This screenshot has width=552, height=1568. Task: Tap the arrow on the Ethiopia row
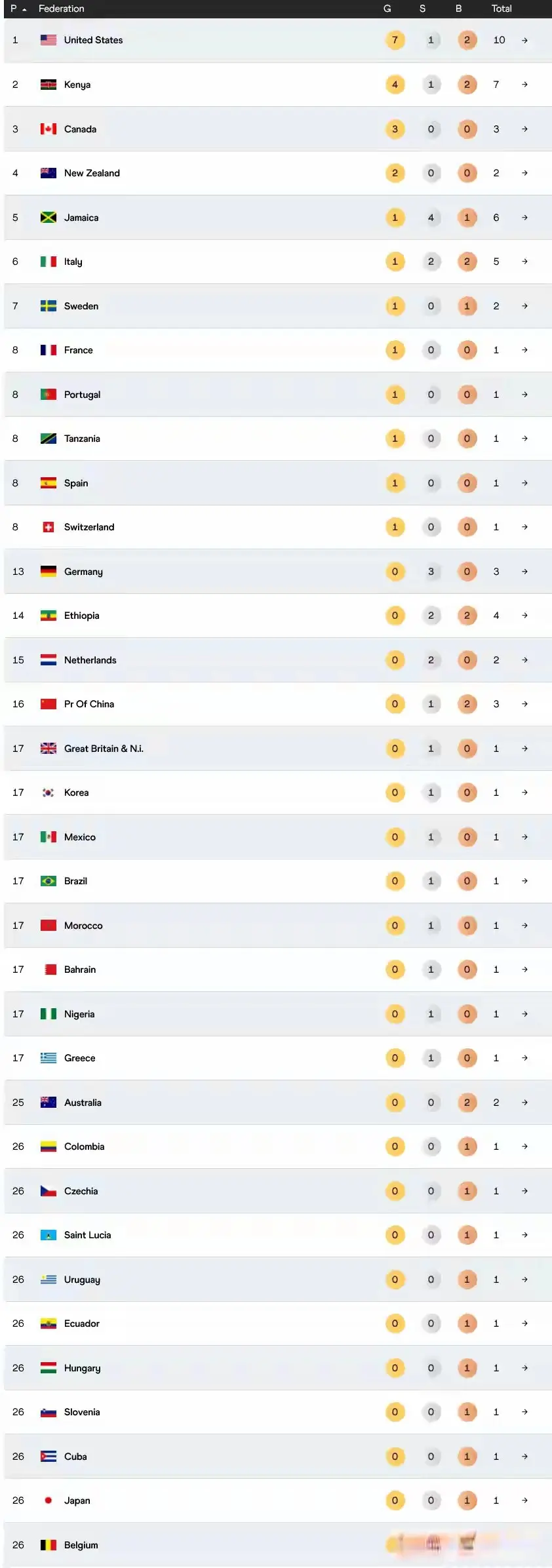524,616
